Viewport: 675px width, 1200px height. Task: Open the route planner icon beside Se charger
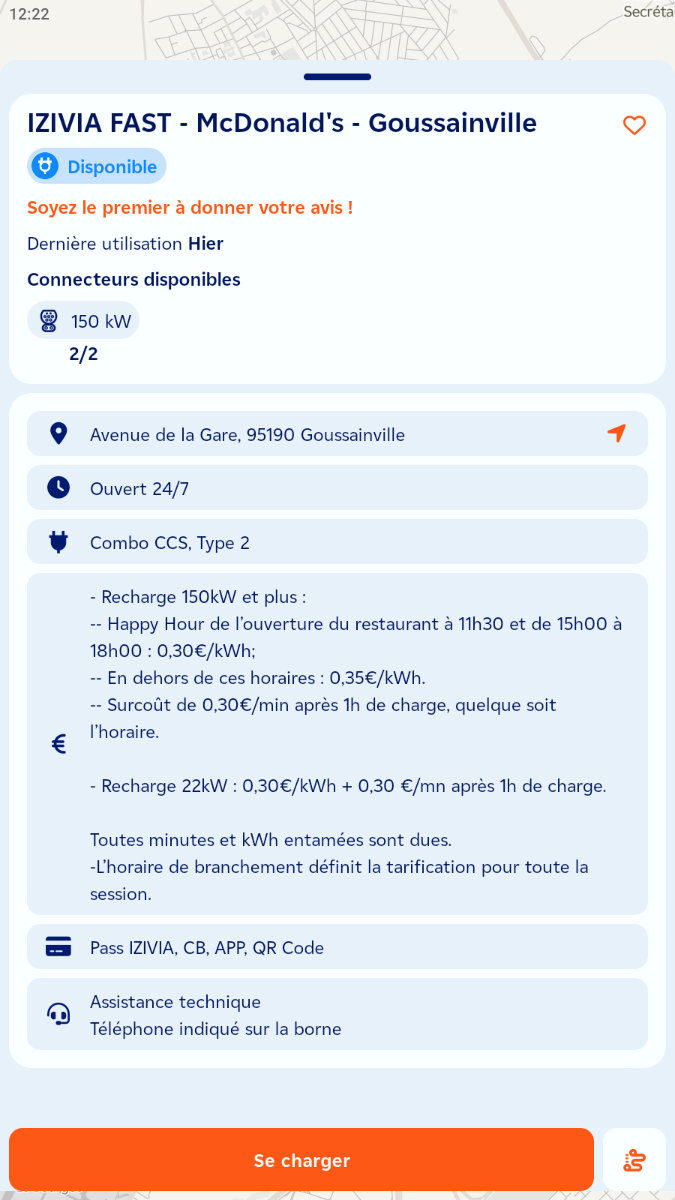click(x=634, y=1160)
